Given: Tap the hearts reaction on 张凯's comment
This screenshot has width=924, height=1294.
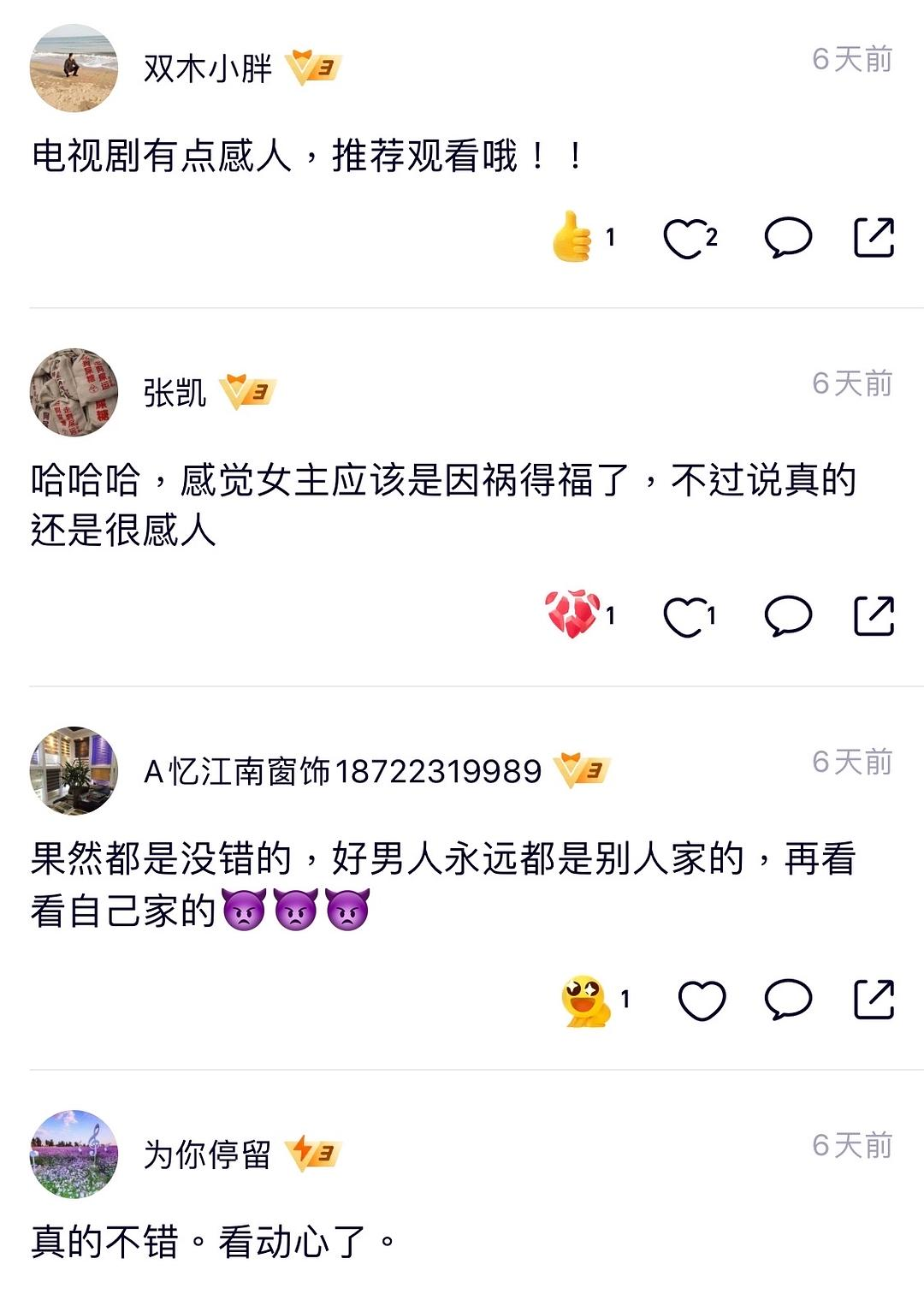Looking at the screenshot, I should (572, 614).
